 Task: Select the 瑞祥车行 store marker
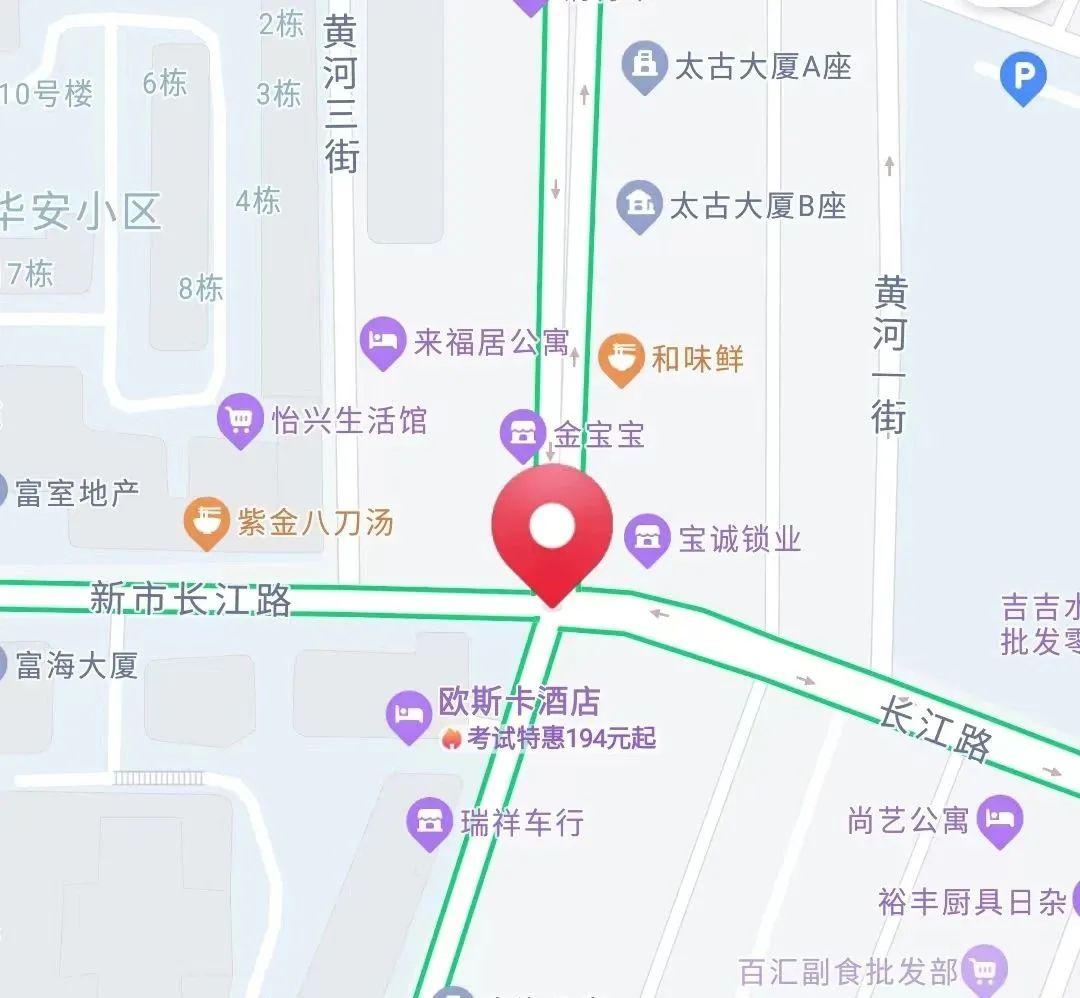point(430,822)
